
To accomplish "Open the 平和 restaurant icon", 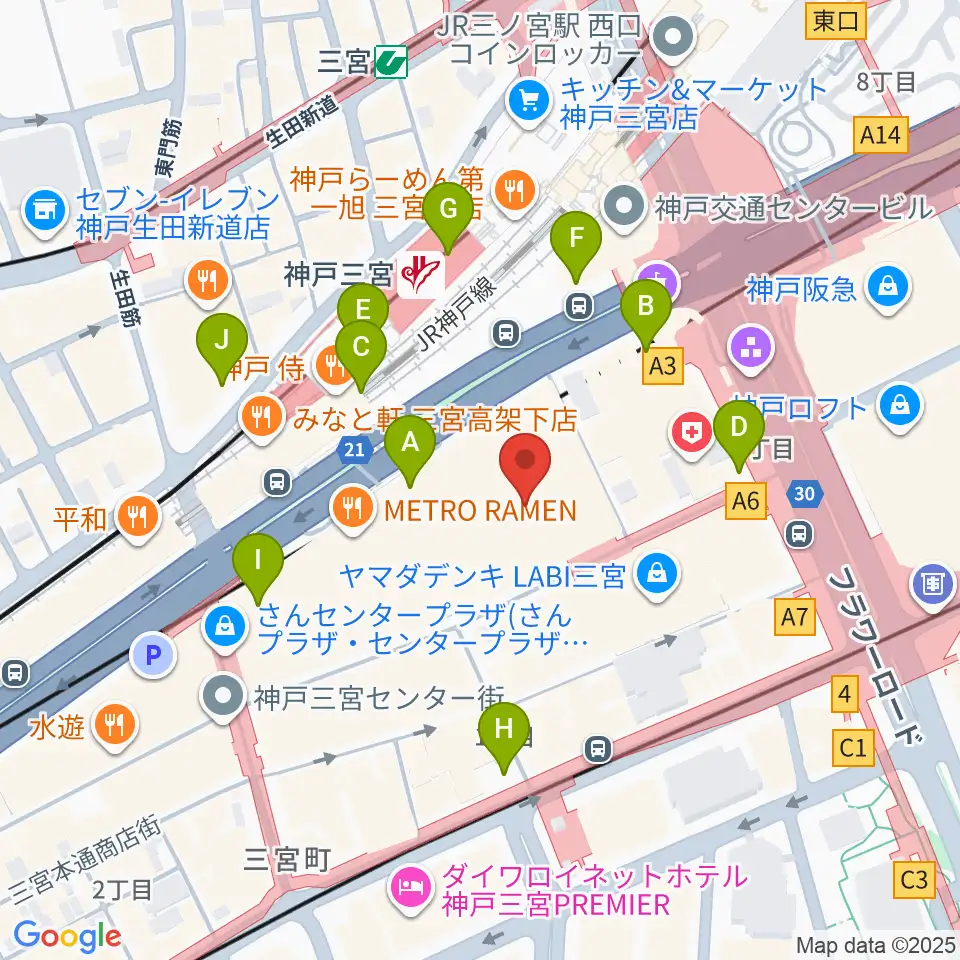I will pos(138,517).
